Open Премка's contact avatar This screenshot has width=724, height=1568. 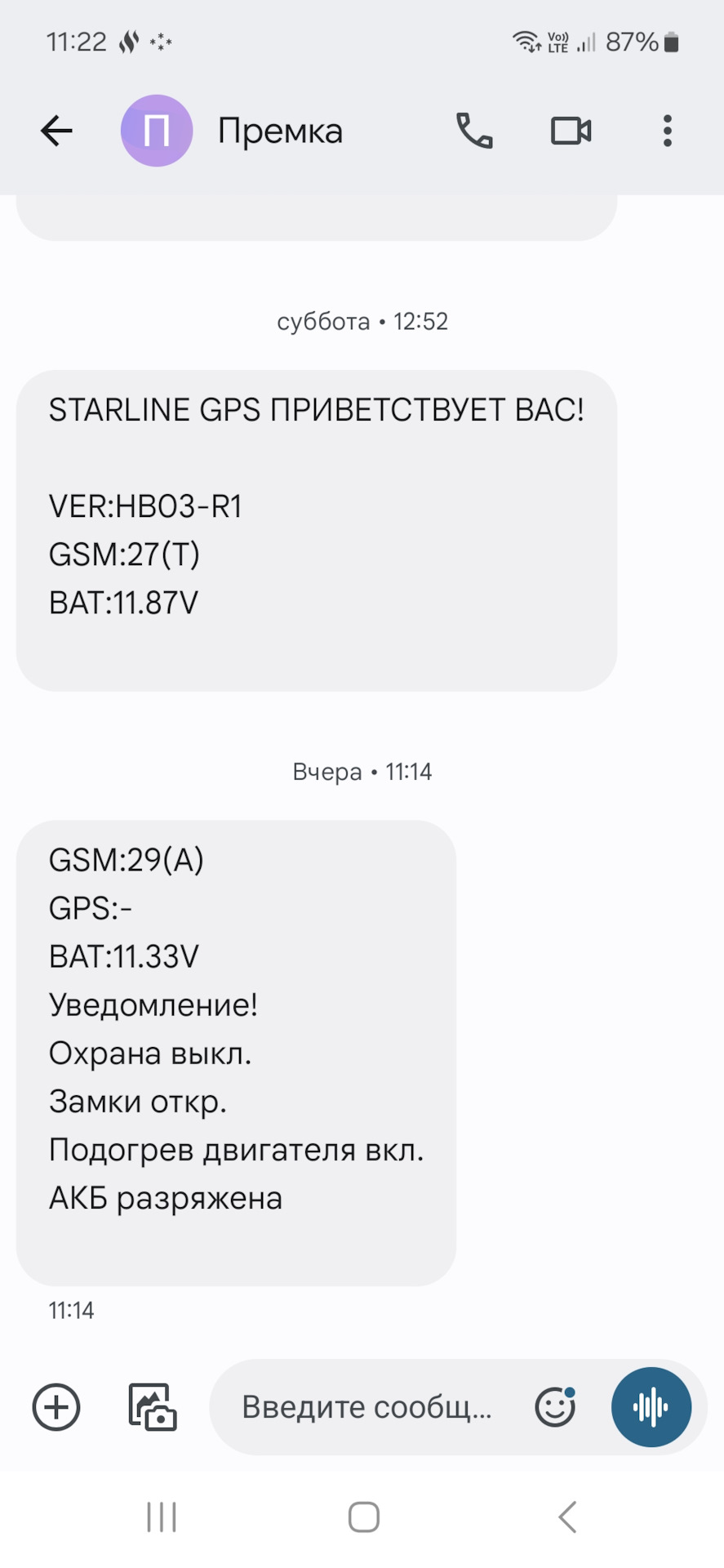[x=156, y=131]
